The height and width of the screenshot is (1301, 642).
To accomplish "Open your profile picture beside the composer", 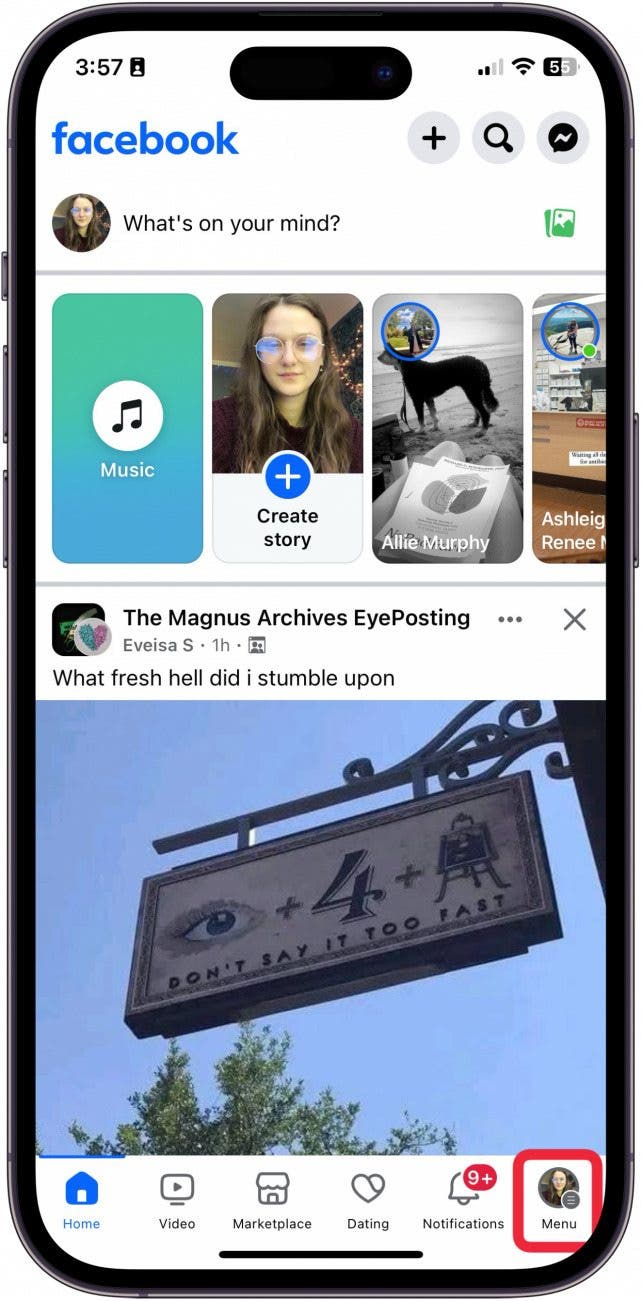I will (x=81, y=223).
